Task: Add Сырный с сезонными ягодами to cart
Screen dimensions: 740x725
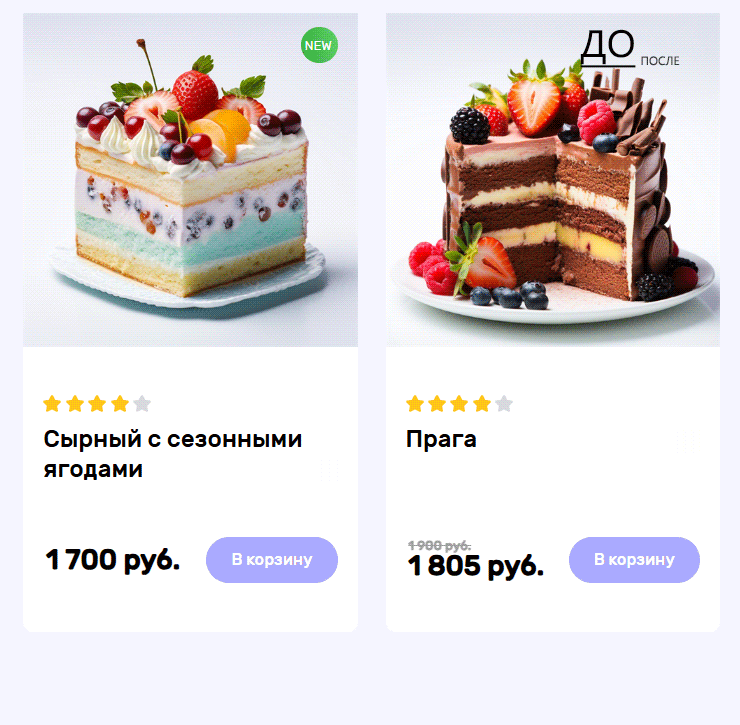Action: [271, 560]
